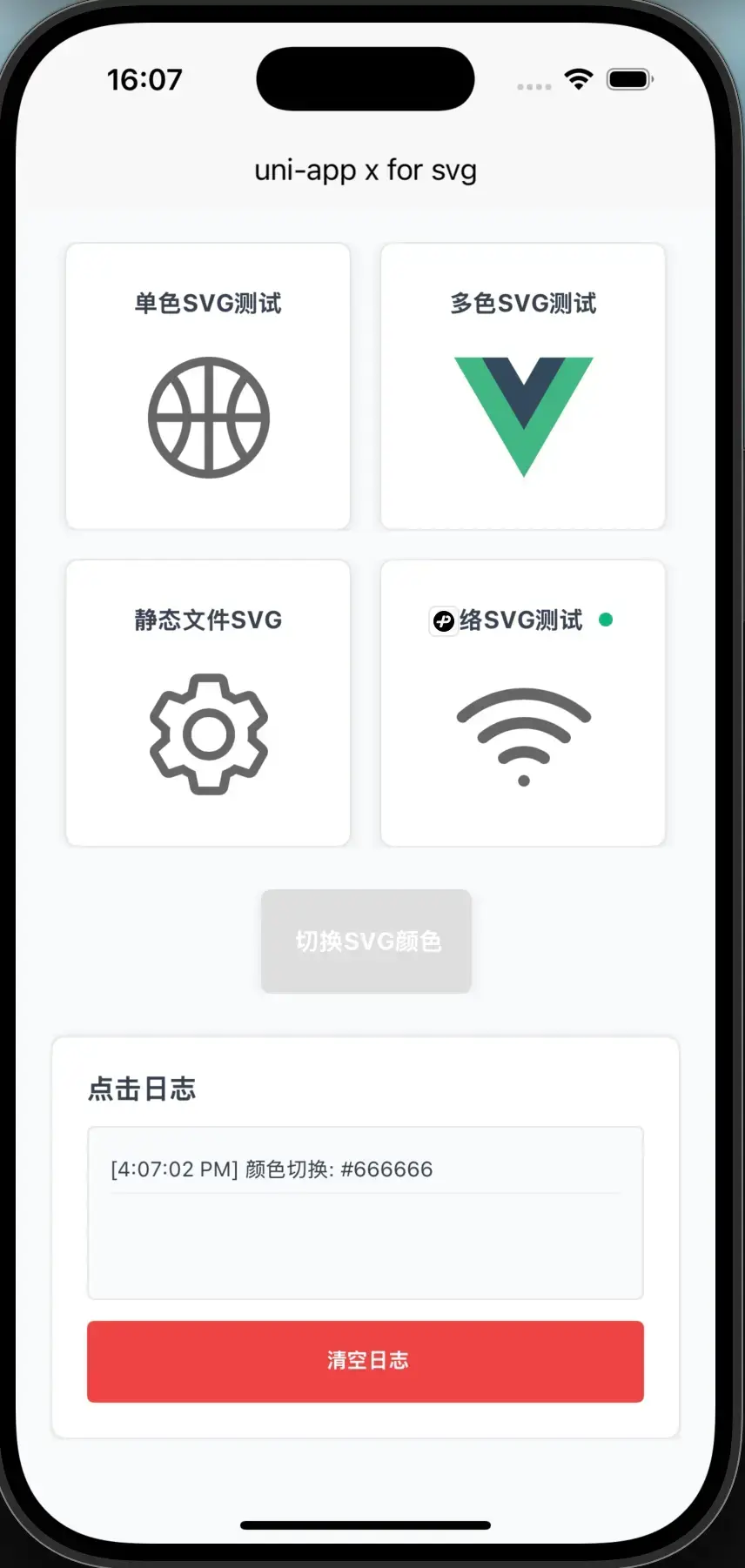This screenshot has height=1568, width=745.
Task: Tap the 单色SVG测试 basketball card
Action: [208, 386]
